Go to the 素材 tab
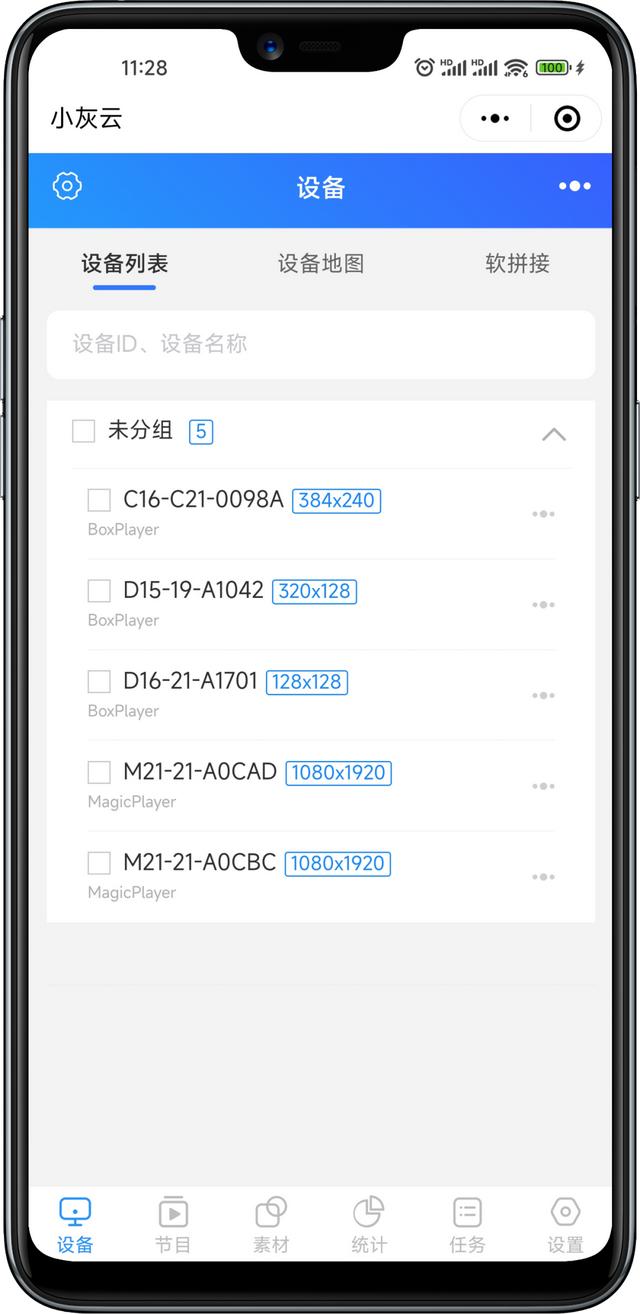Viewport: 640px width, 1314px height. tap(271, 1225)
